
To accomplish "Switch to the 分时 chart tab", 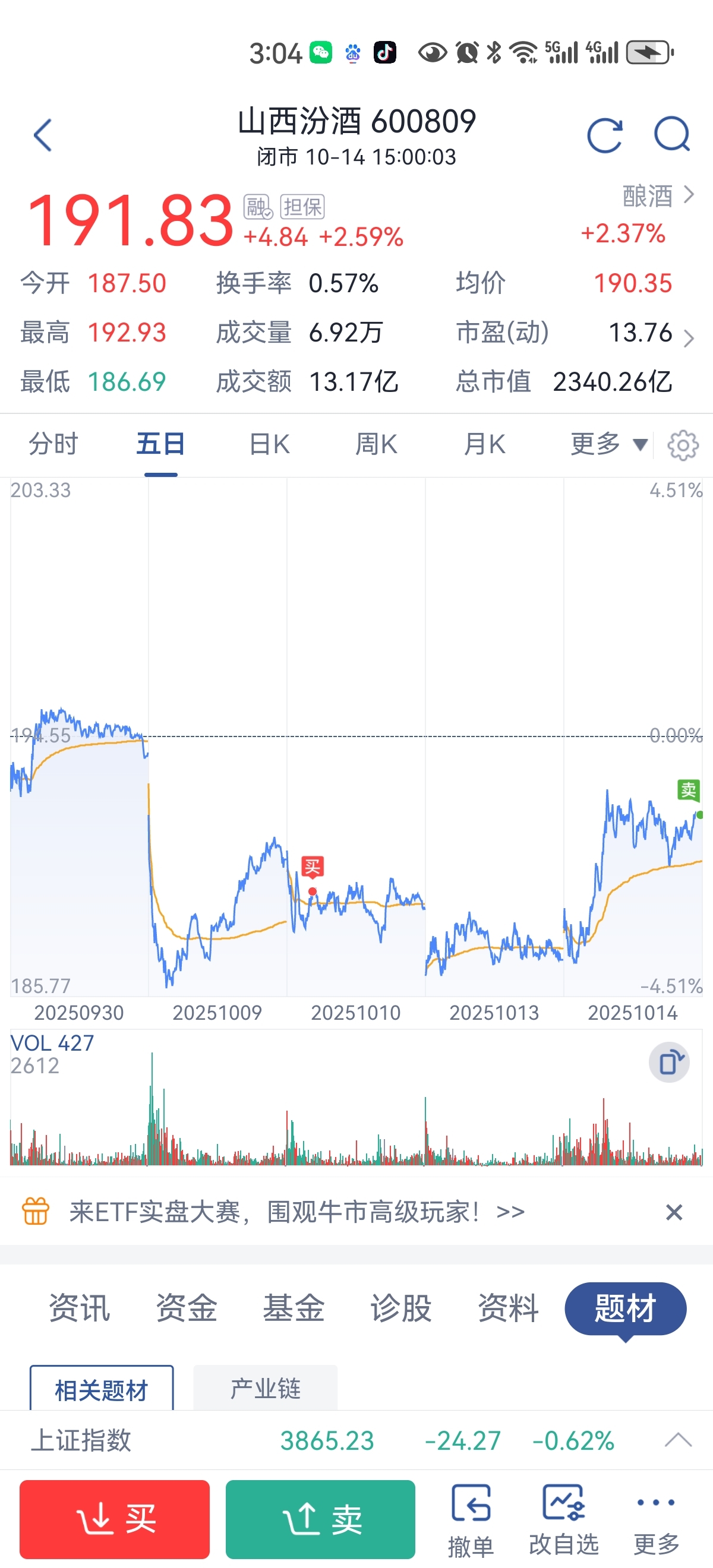I will click(x=53, y=444).
